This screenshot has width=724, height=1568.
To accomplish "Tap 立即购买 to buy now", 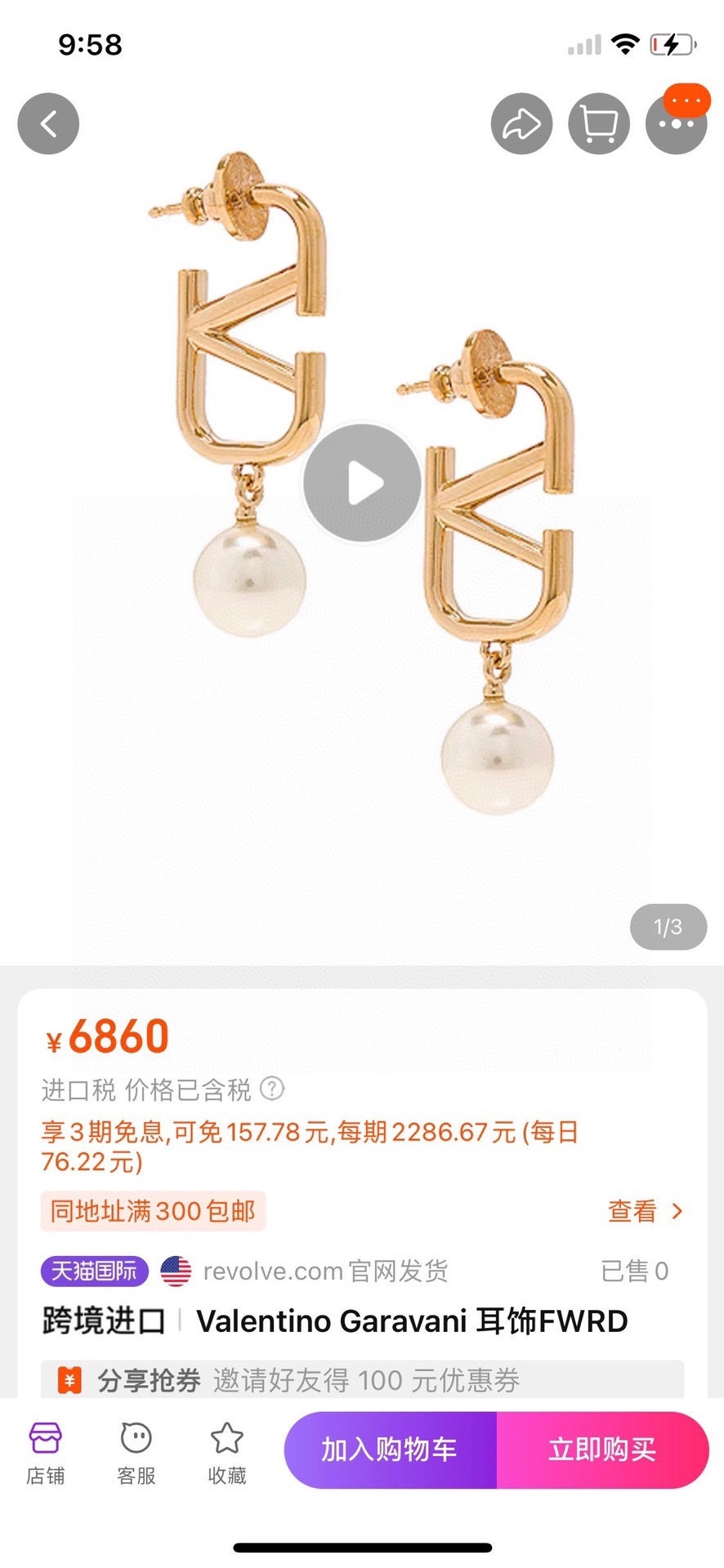I will pyautogui.click(x=602, y=1450).
